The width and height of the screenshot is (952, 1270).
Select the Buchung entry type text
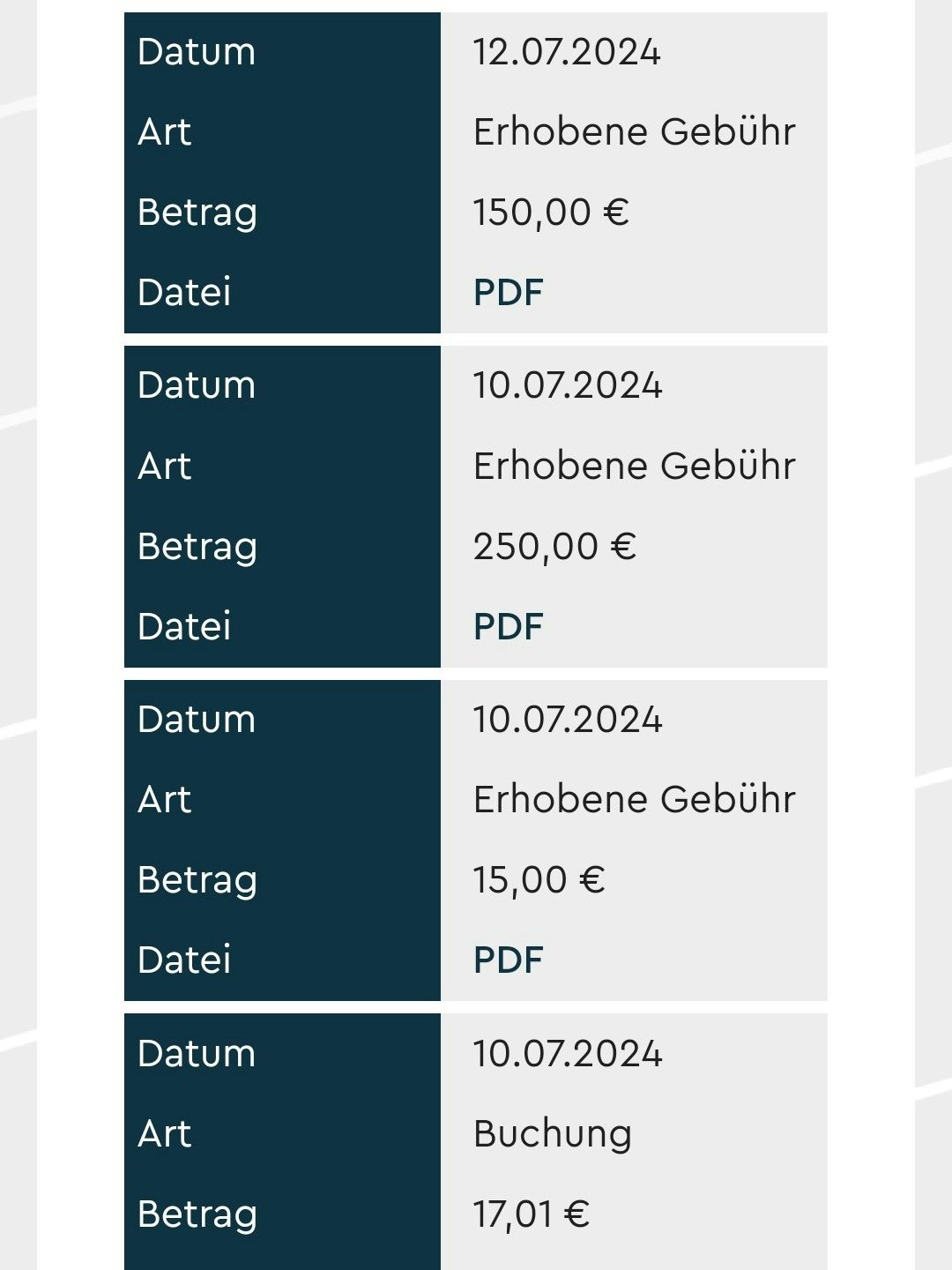click(x=553, y=1133)
